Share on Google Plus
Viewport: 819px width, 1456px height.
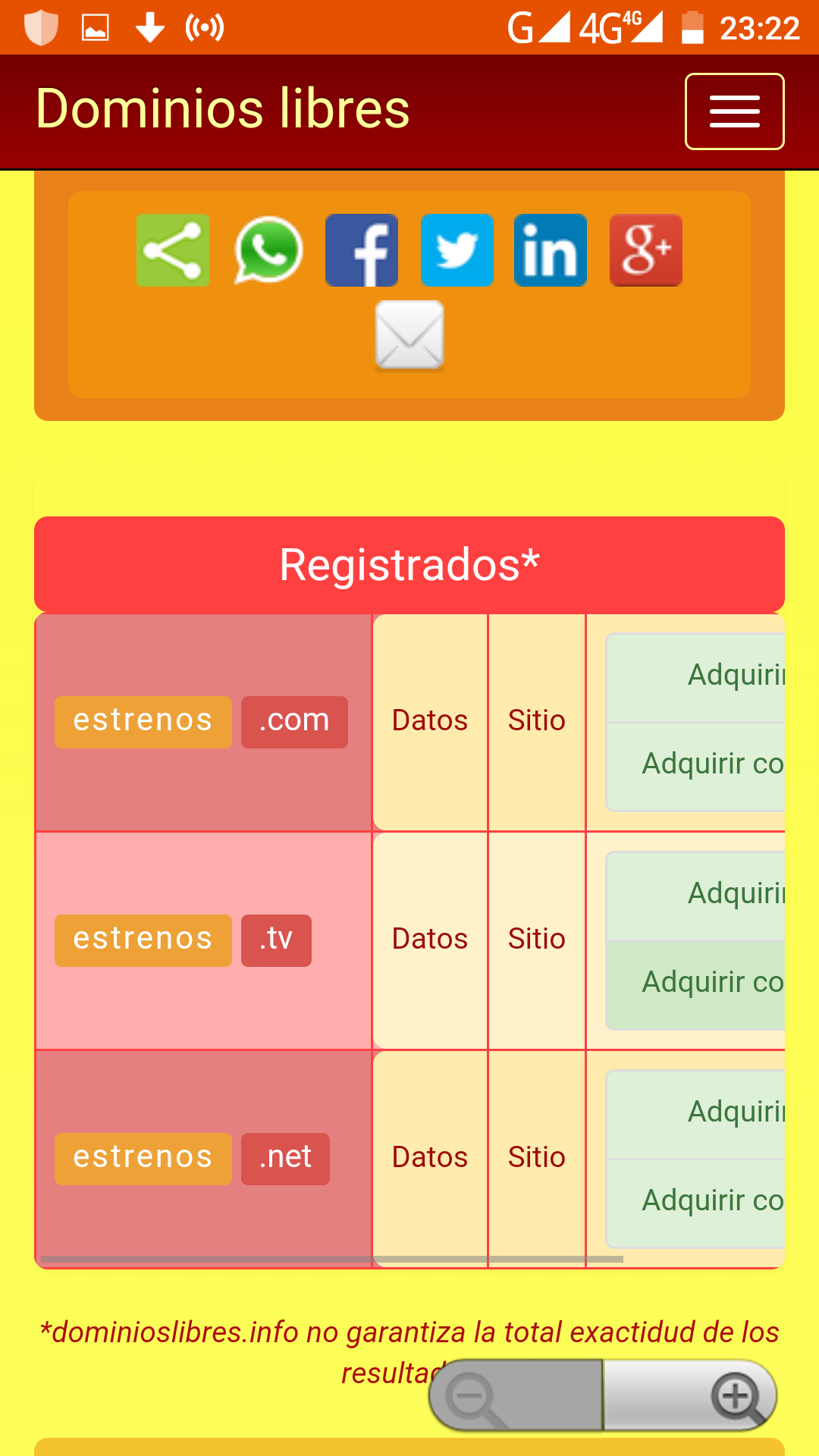pyautogui.click(x=646, y=250)
